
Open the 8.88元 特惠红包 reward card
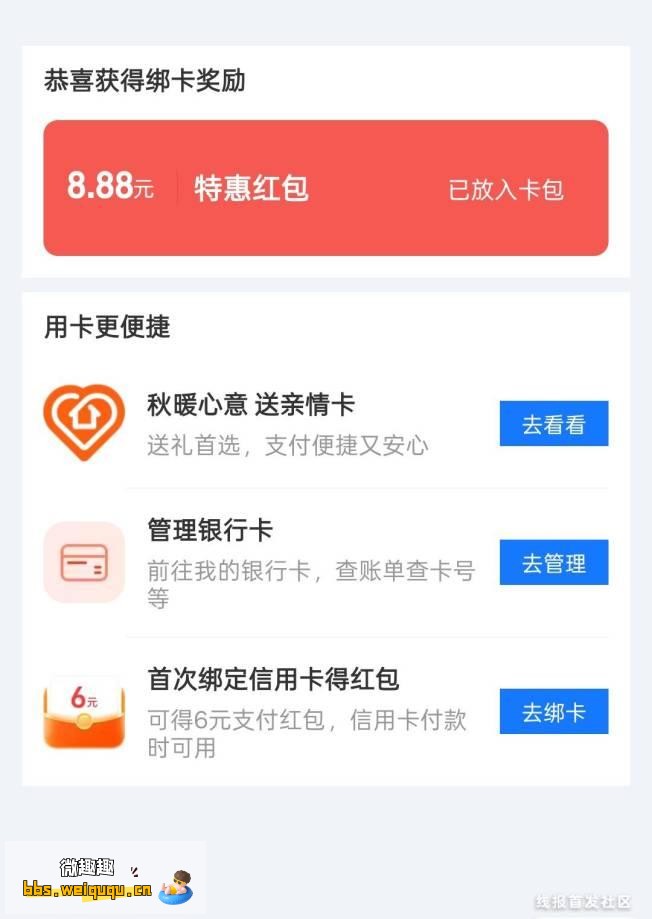325,188
